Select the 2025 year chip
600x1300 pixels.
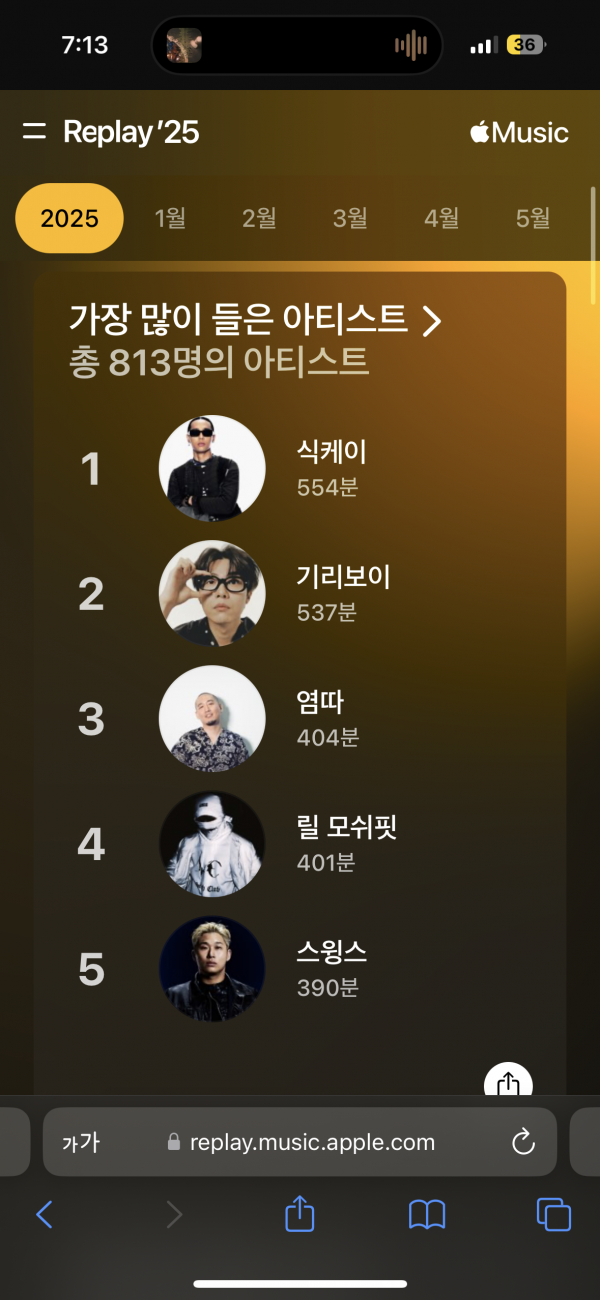(70, 218)
